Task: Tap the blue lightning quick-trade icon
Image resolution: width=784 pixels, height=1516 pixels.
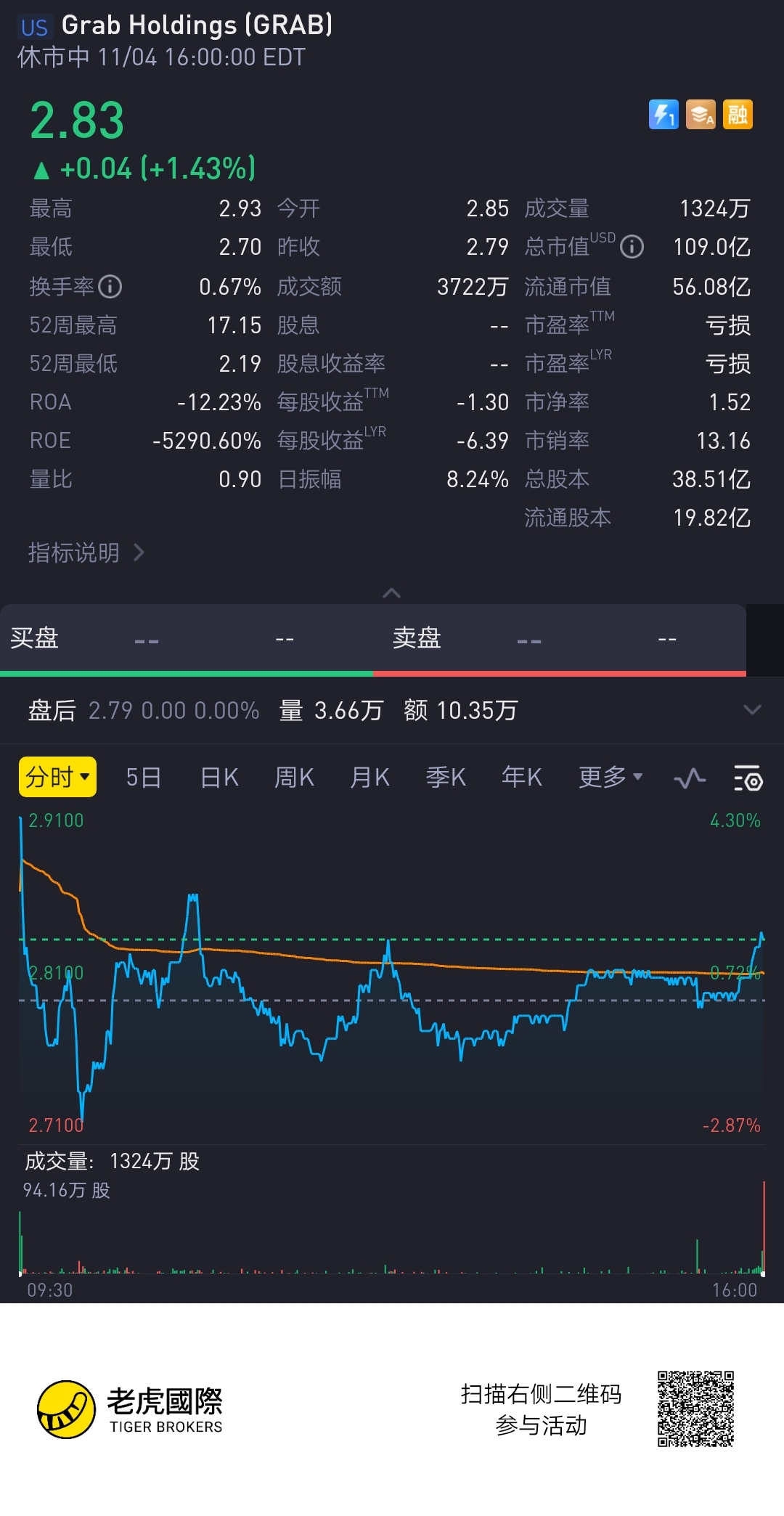Action: pos(663,115)
